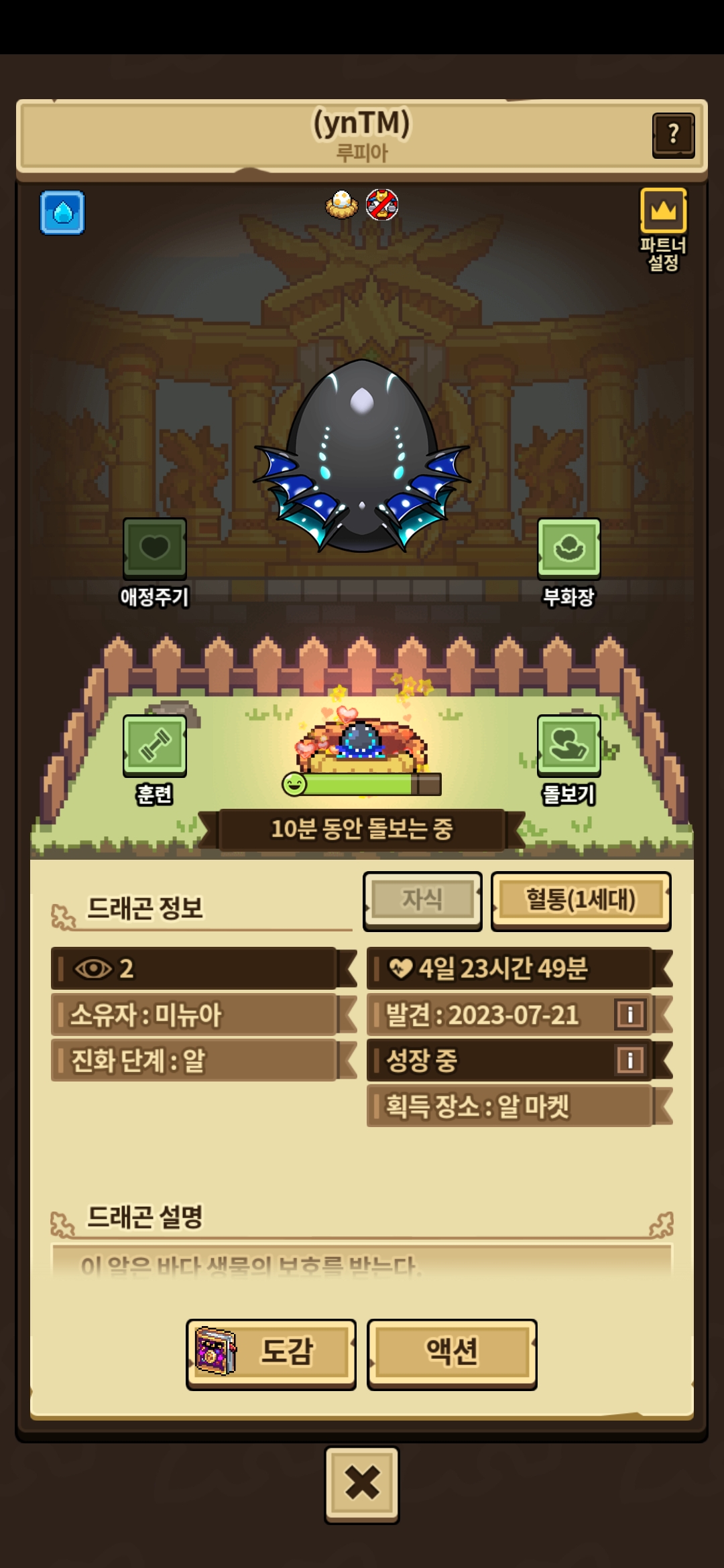Start 훈련 training
724x1568 pixels.
tap(155, 745)
